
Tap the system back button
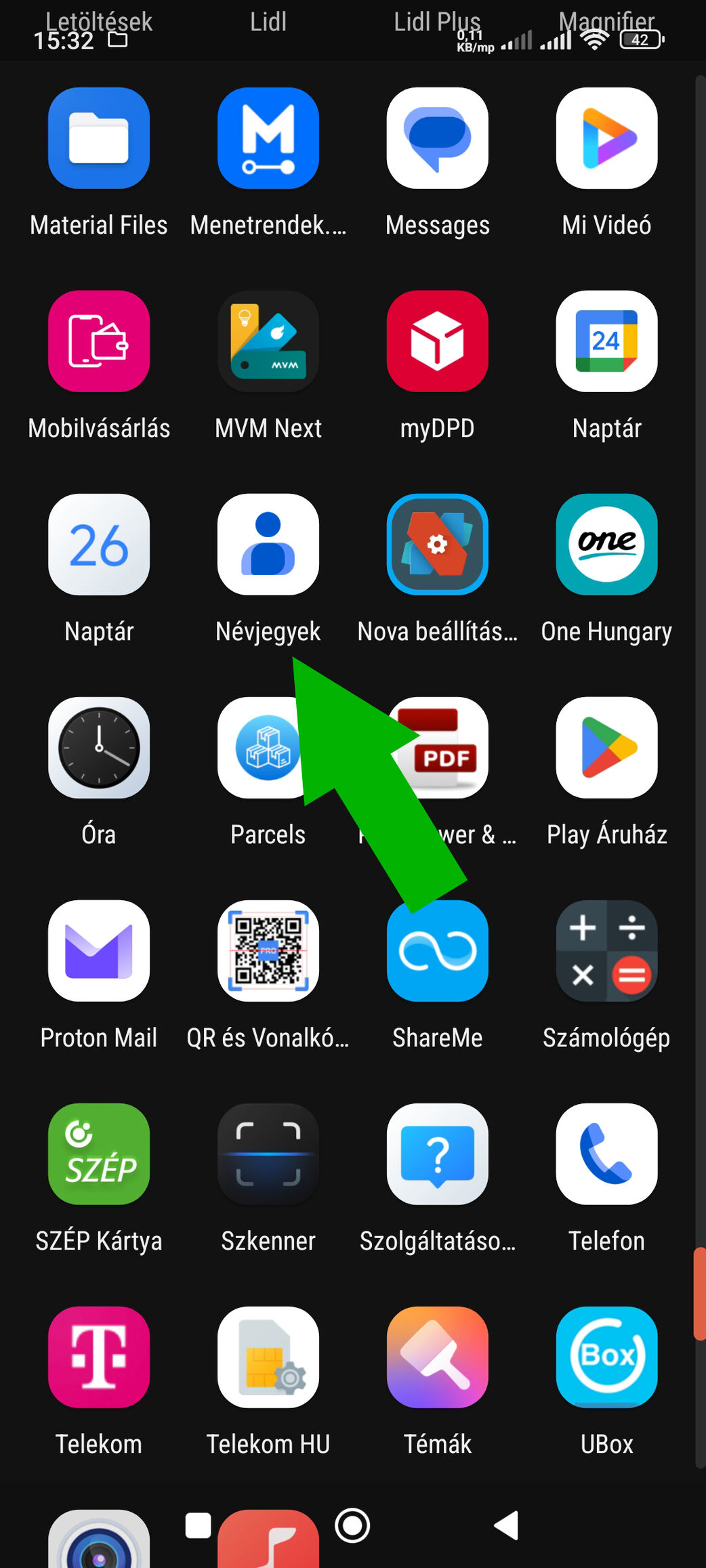coord(506,1526)
